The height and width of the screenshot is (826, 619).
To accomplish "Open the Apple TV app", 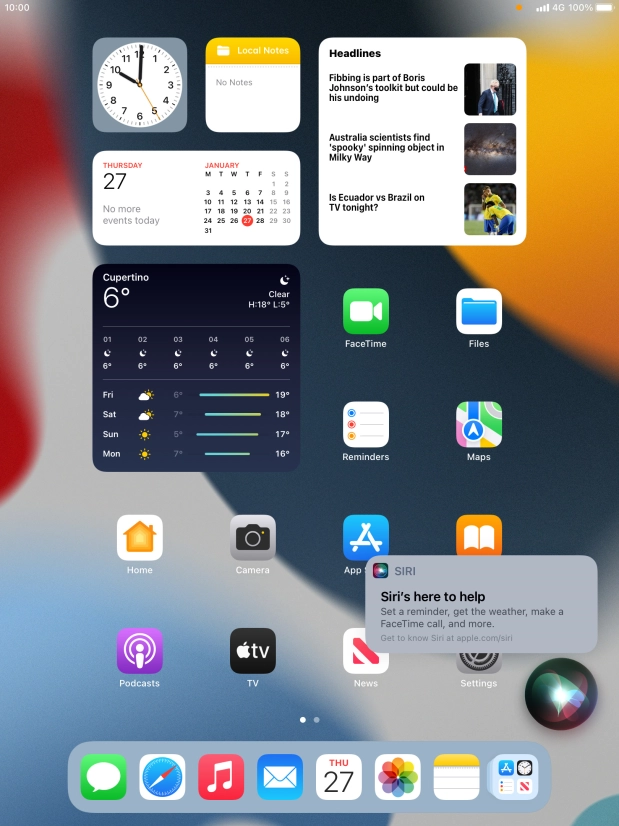I will pos(253,651).
